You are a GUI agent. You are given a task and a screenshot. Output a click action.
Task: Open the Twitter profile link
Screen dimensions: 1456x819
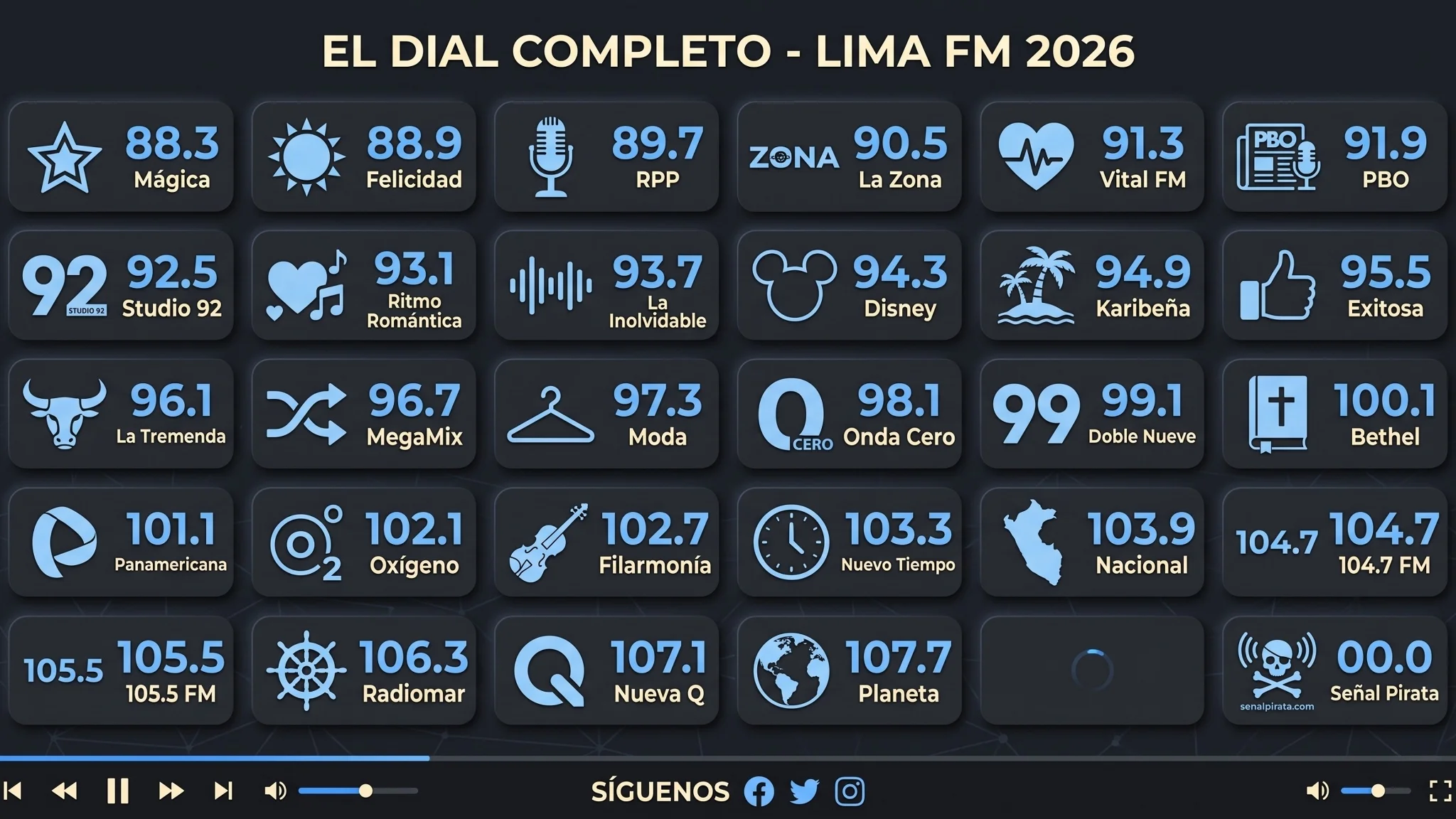point(804,791)
